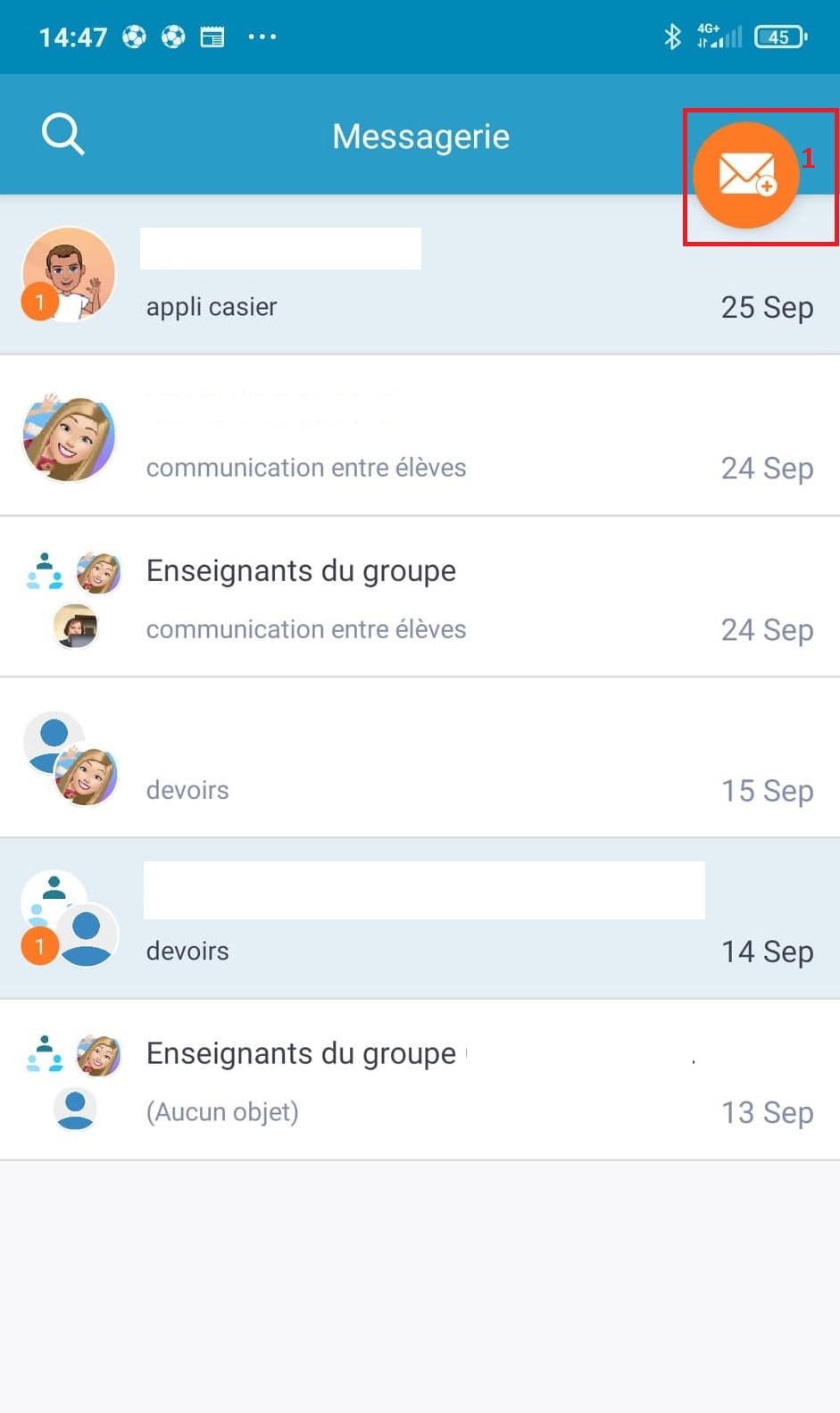Viewport: 840px width, 1413px height.
Task: Open the 13 Sep Aucun objet thread
Action: [x=420, y=1080]
